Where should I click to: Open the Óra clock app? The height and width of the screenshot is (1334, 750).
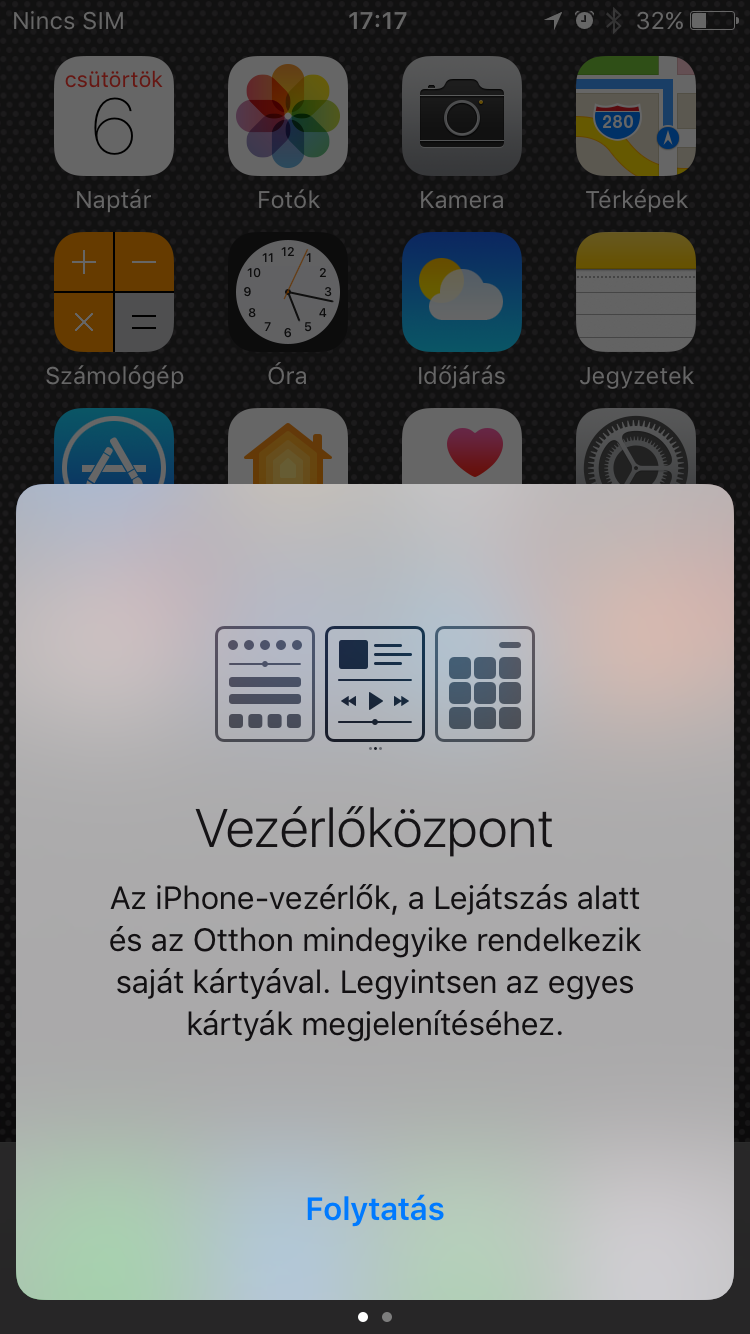click(x=288, y=292)
